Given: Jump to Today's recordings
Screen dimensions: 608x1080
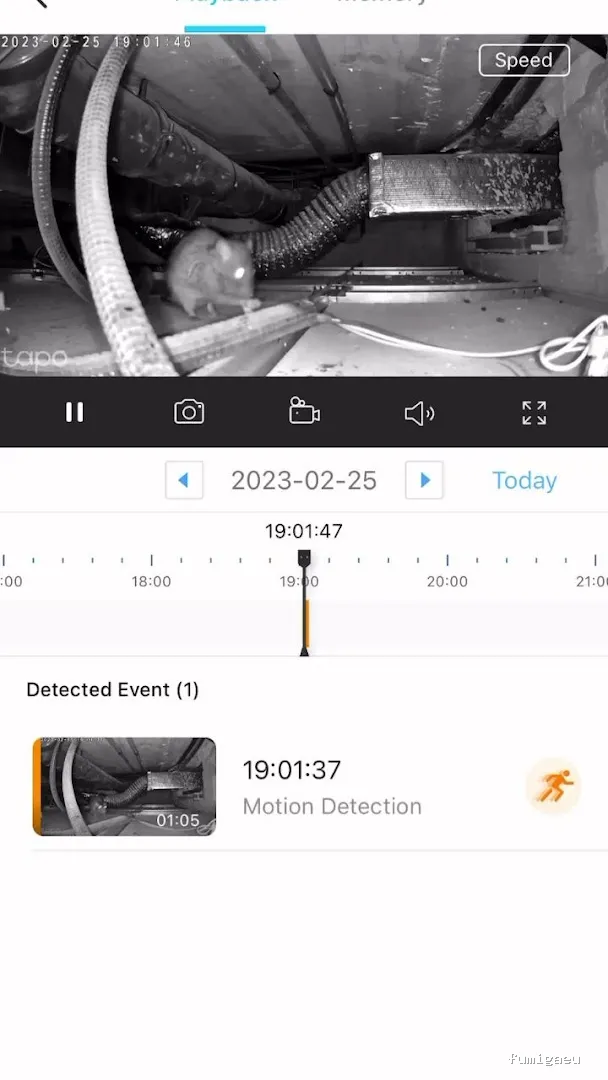Looking at the screenshot, I should tap(524, 480).
